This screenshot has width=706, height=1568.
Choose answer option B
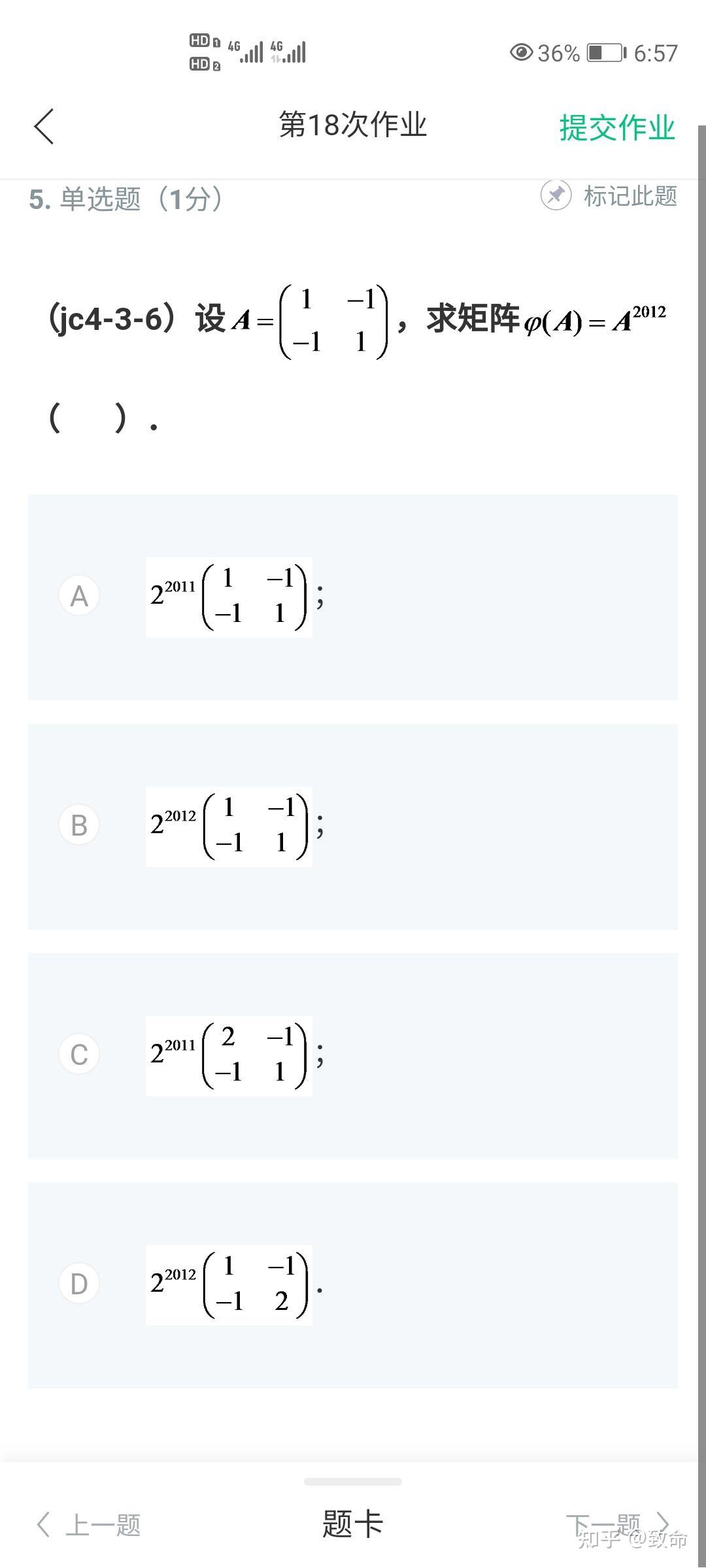pos(353,826)
